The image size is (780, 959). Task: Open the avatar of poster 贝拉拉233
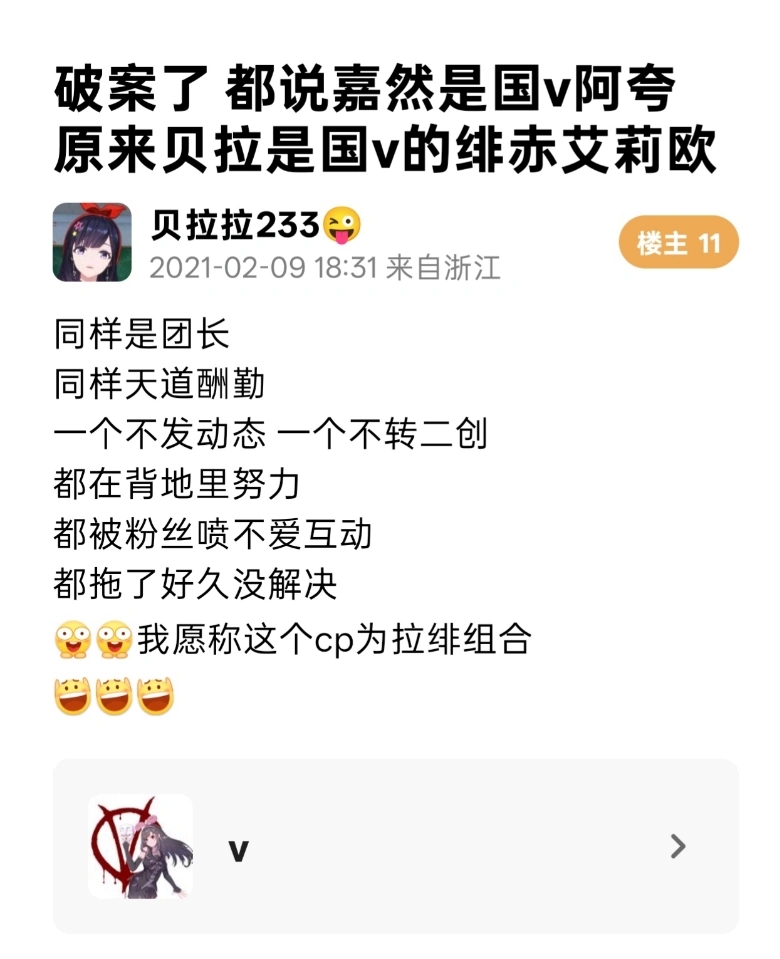92,242
